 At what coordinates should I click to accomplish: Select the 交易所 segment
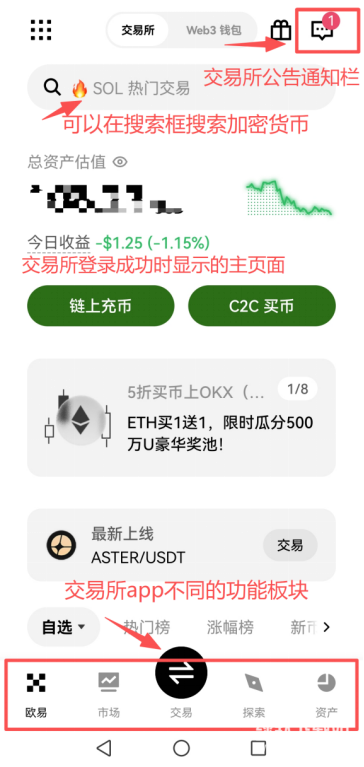pyautogui.click(x=138, y=30)
